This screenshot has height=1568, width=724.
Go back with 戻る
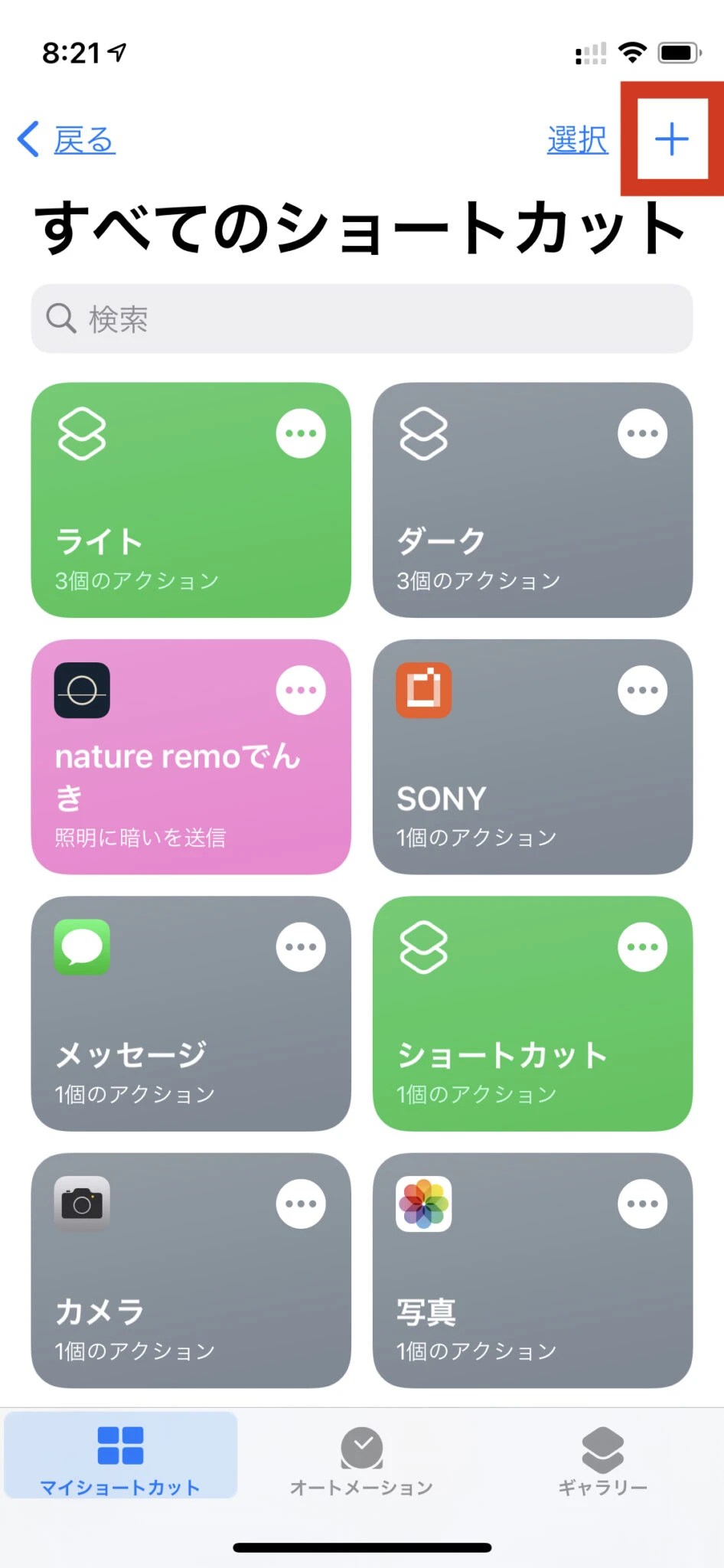coord(67,140)
